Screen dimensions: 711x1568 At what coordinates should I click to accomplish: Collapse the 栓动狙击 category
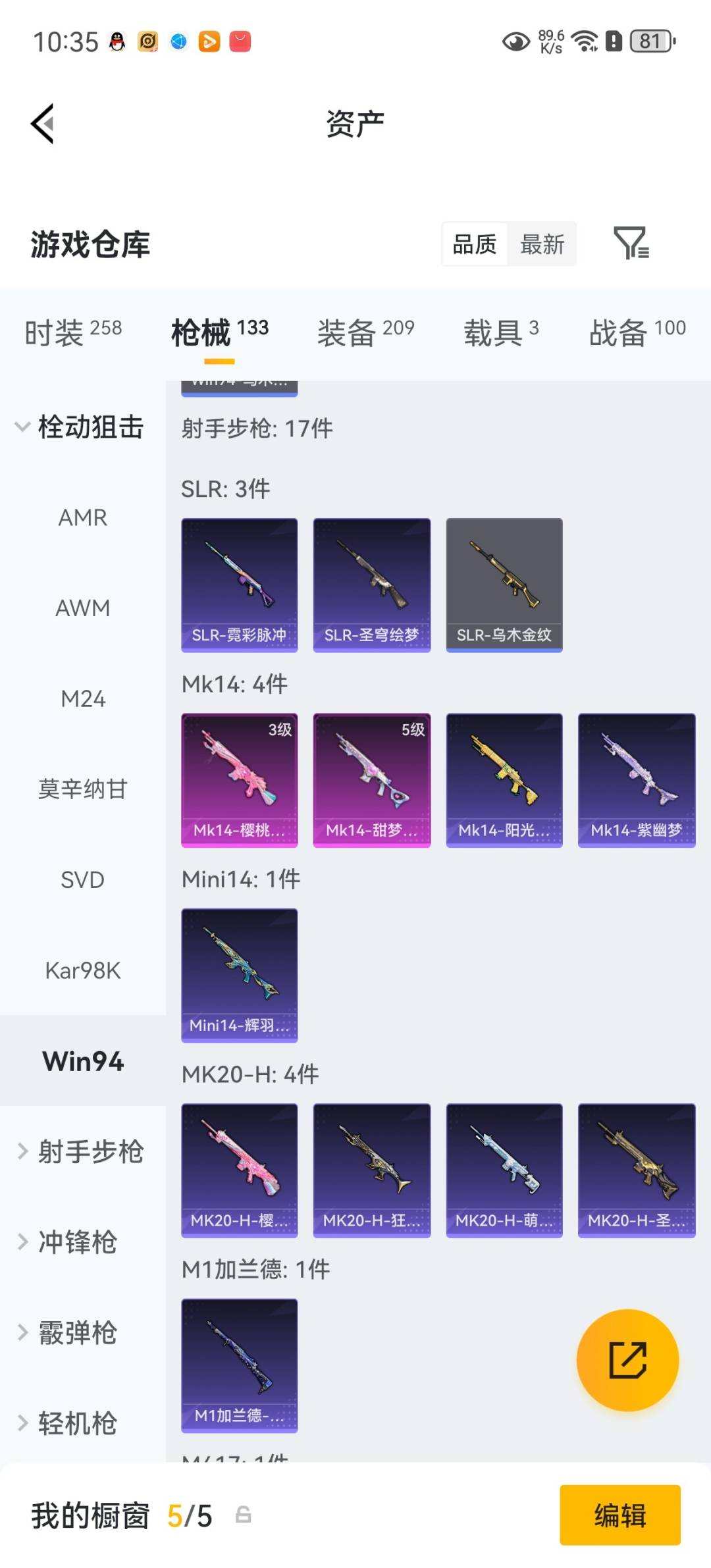point(79,427)
